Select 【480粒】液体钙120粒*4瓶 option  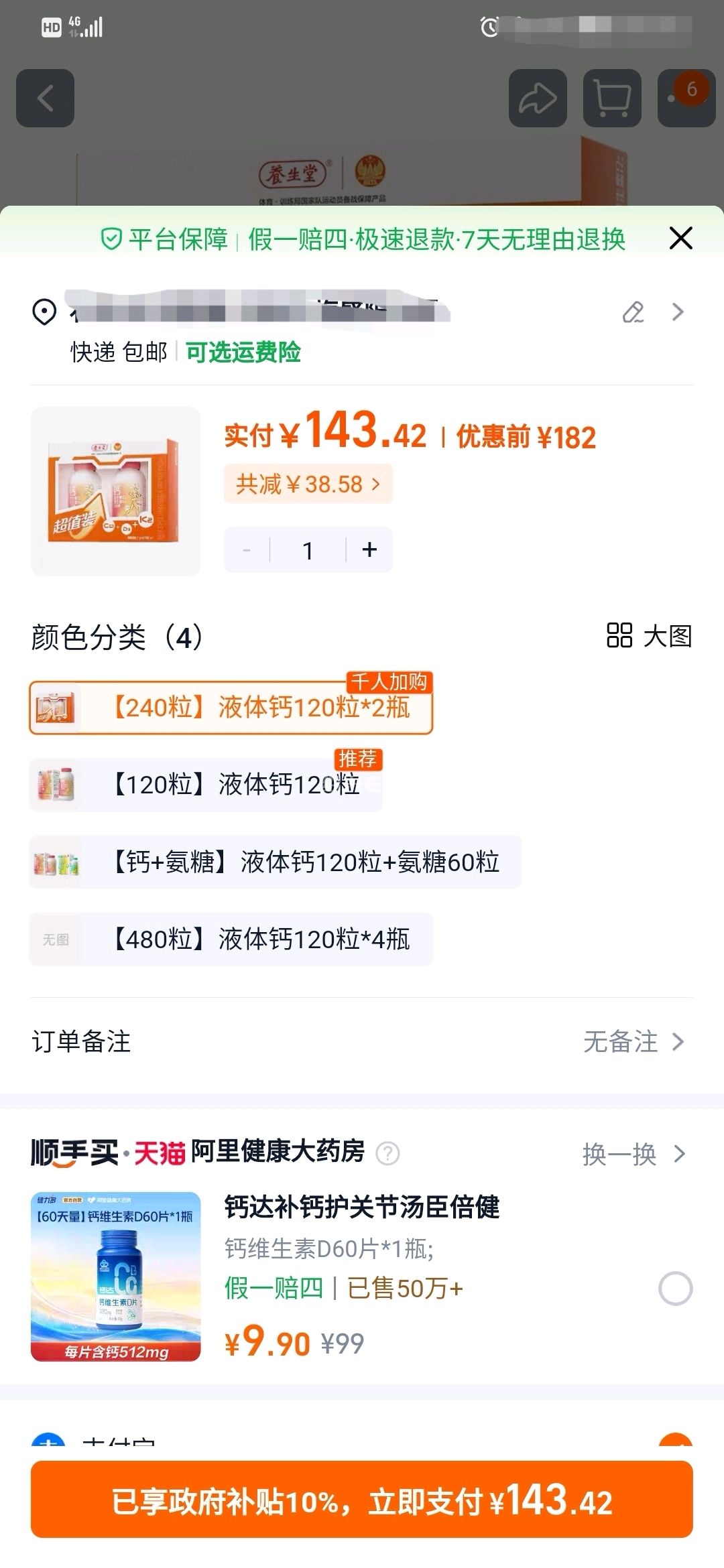point(231,939)
